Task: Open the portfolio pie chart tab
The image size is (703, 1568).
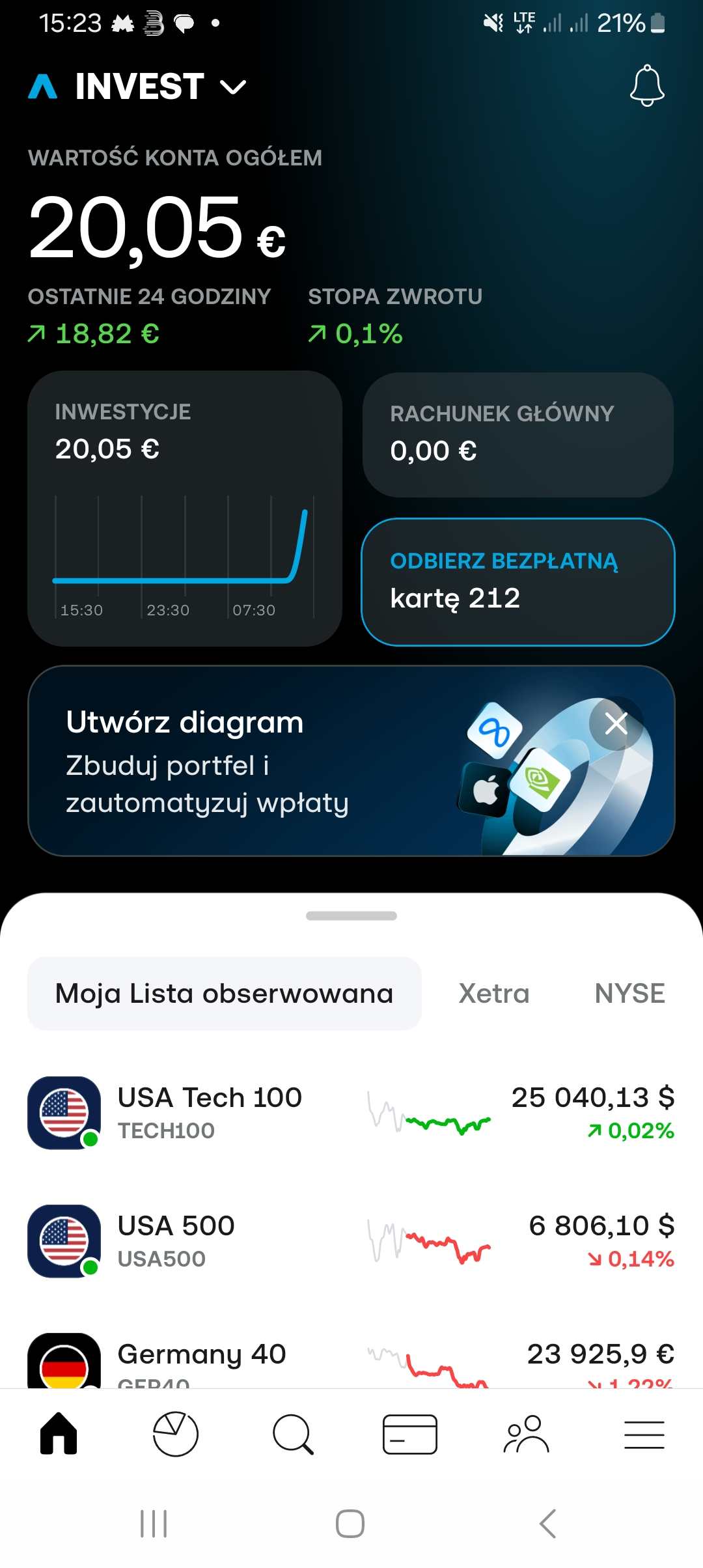Action: (175, 1433)
